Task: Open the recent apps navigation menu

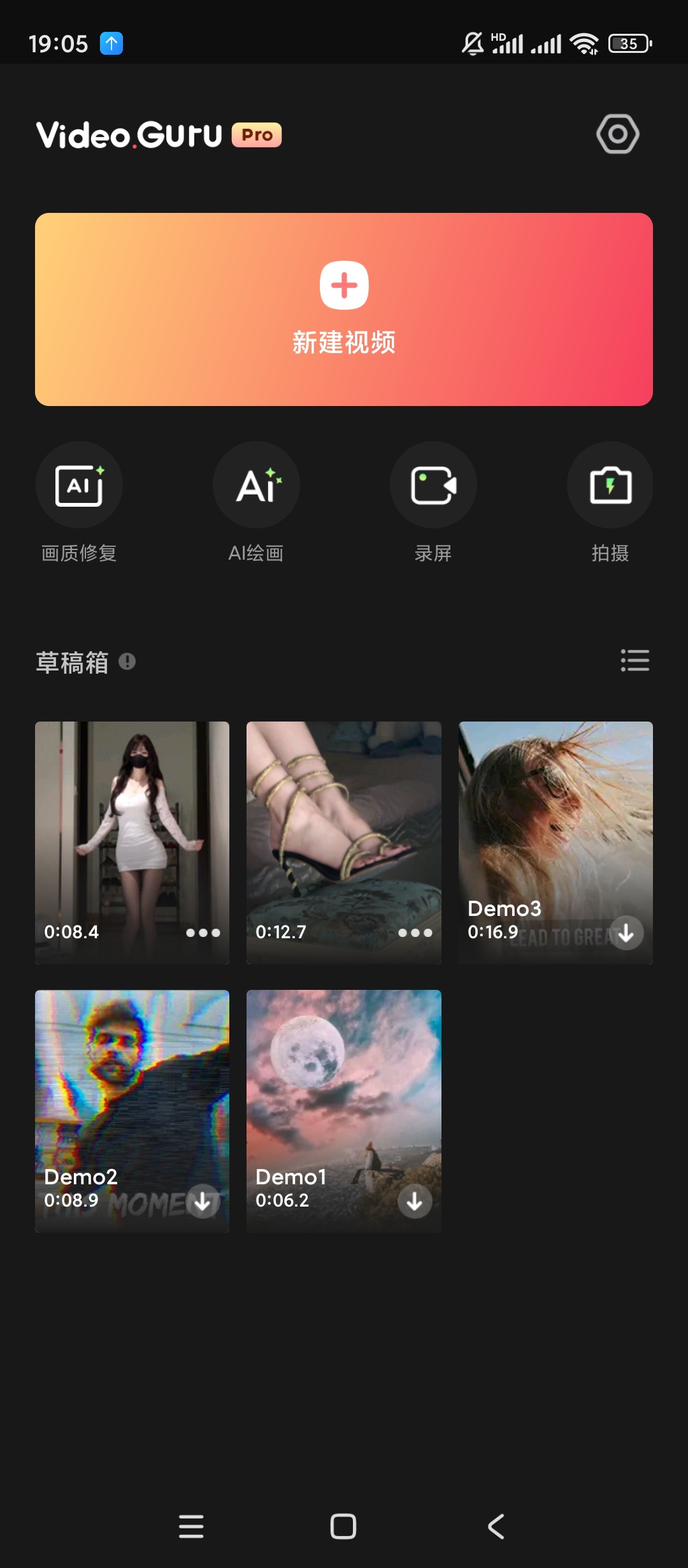Action: (191, 1527)
